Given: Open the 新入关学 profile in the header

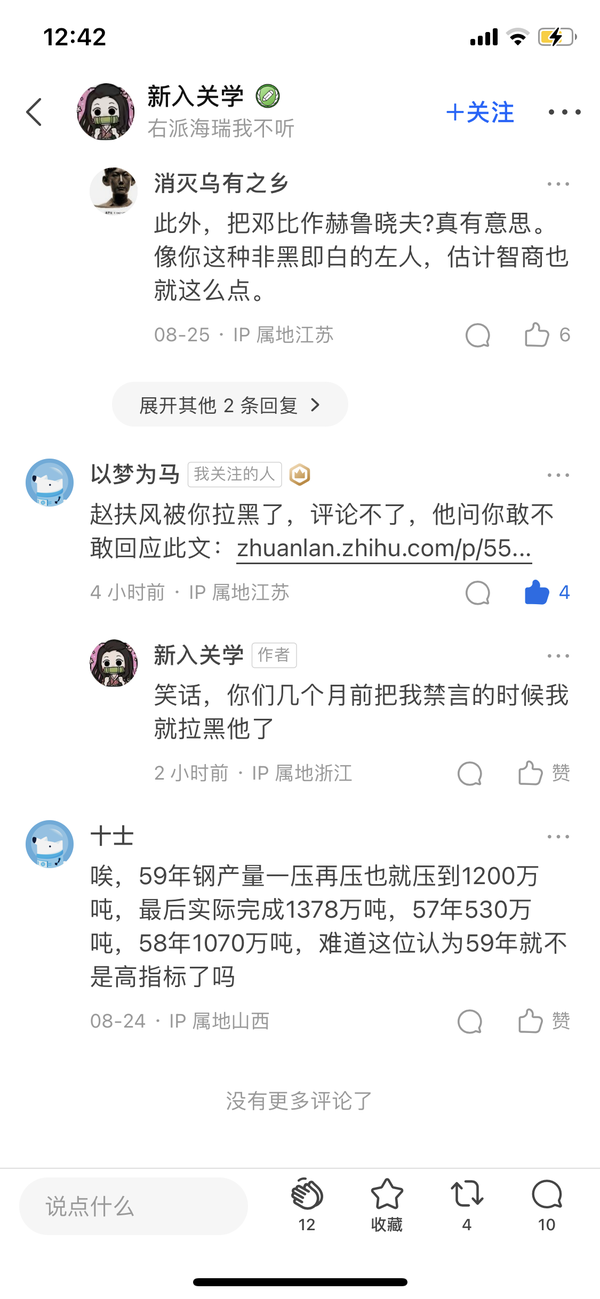Looking at the screenshot, I should pyautogui.click(x=195, y=97).
